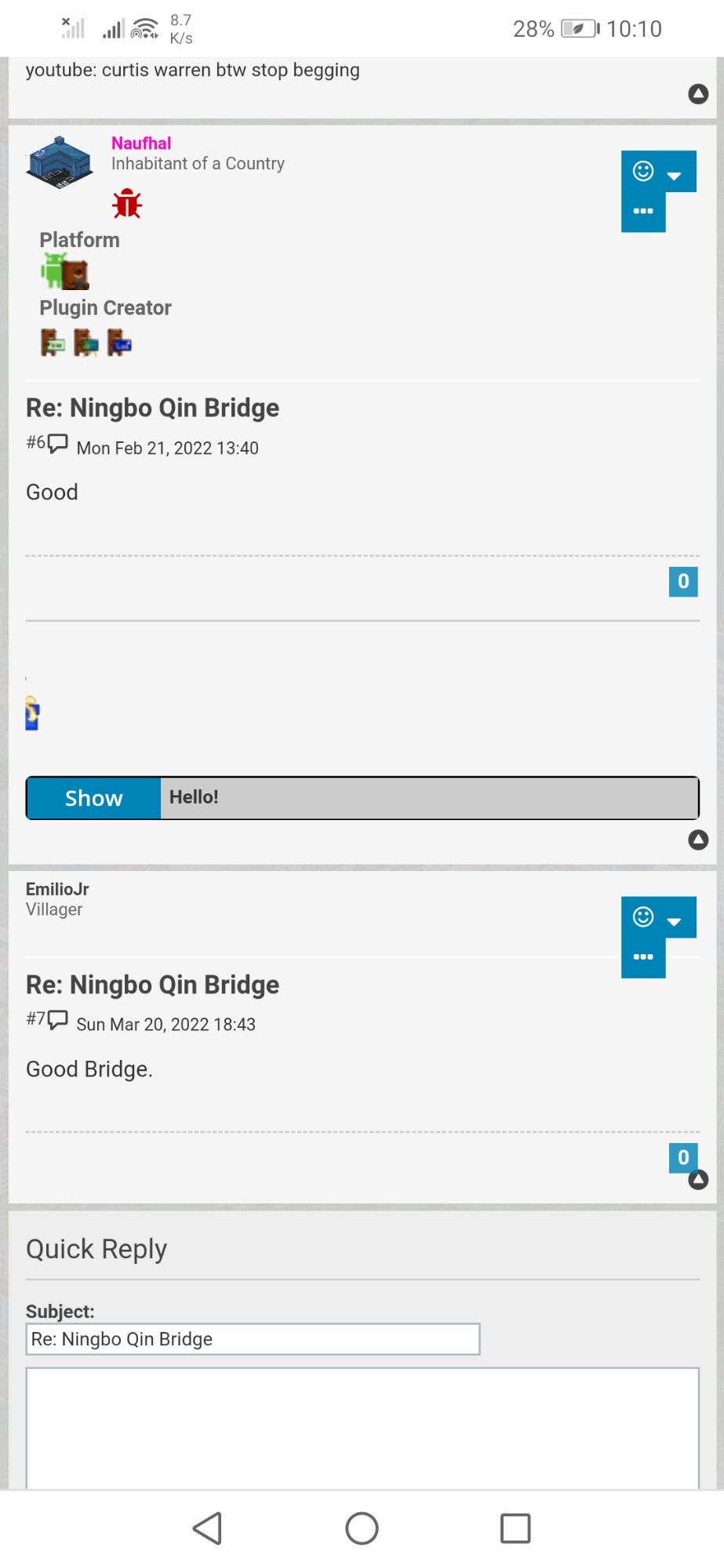Open reaction dropdown on Naufhal's post
This screenshot has width=724, height=1568.
658,172
